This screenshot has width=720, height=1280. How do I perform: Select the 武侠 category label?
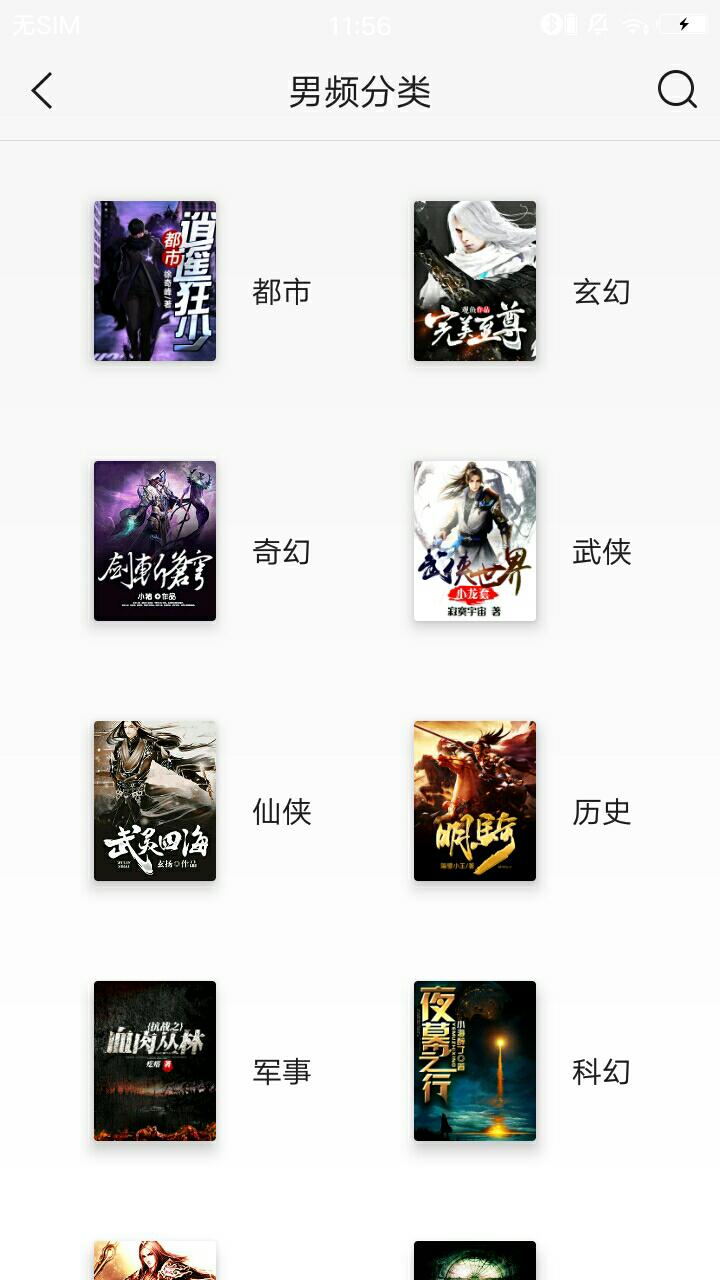pyautogui.click(x=603, y=552)
